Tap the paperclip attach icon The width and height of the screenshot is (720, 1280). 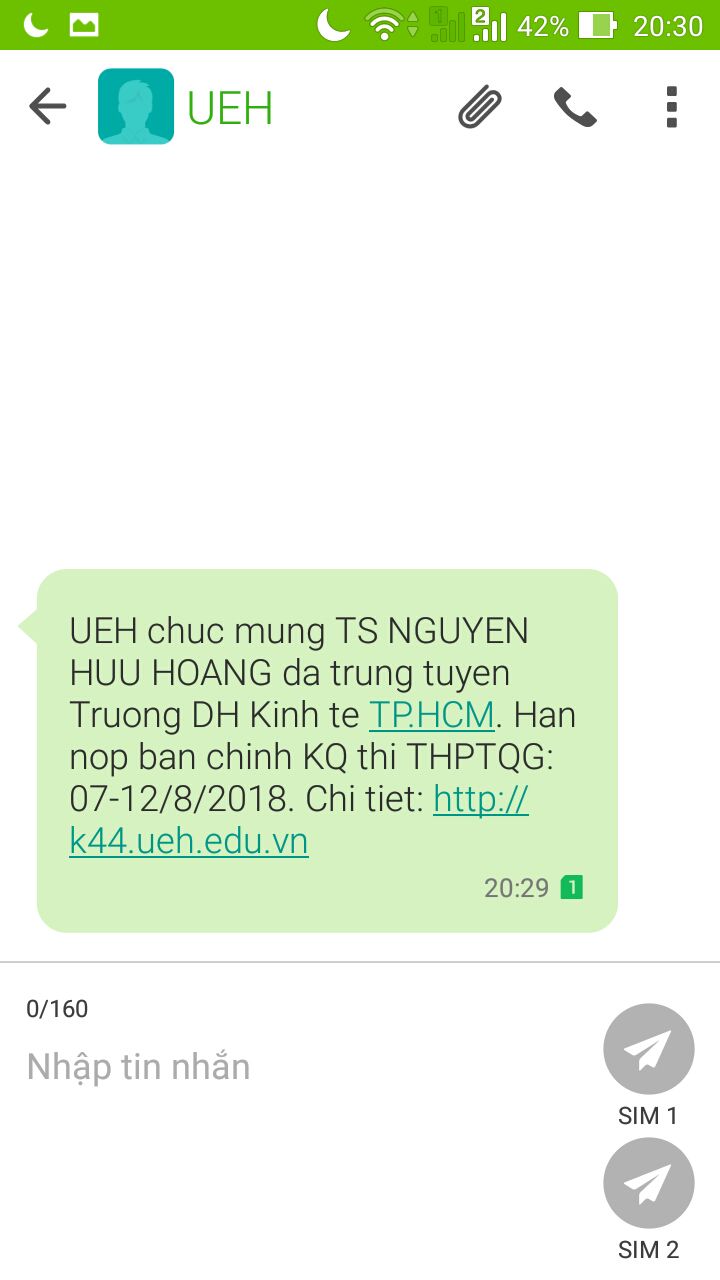[x=481, y=107]
